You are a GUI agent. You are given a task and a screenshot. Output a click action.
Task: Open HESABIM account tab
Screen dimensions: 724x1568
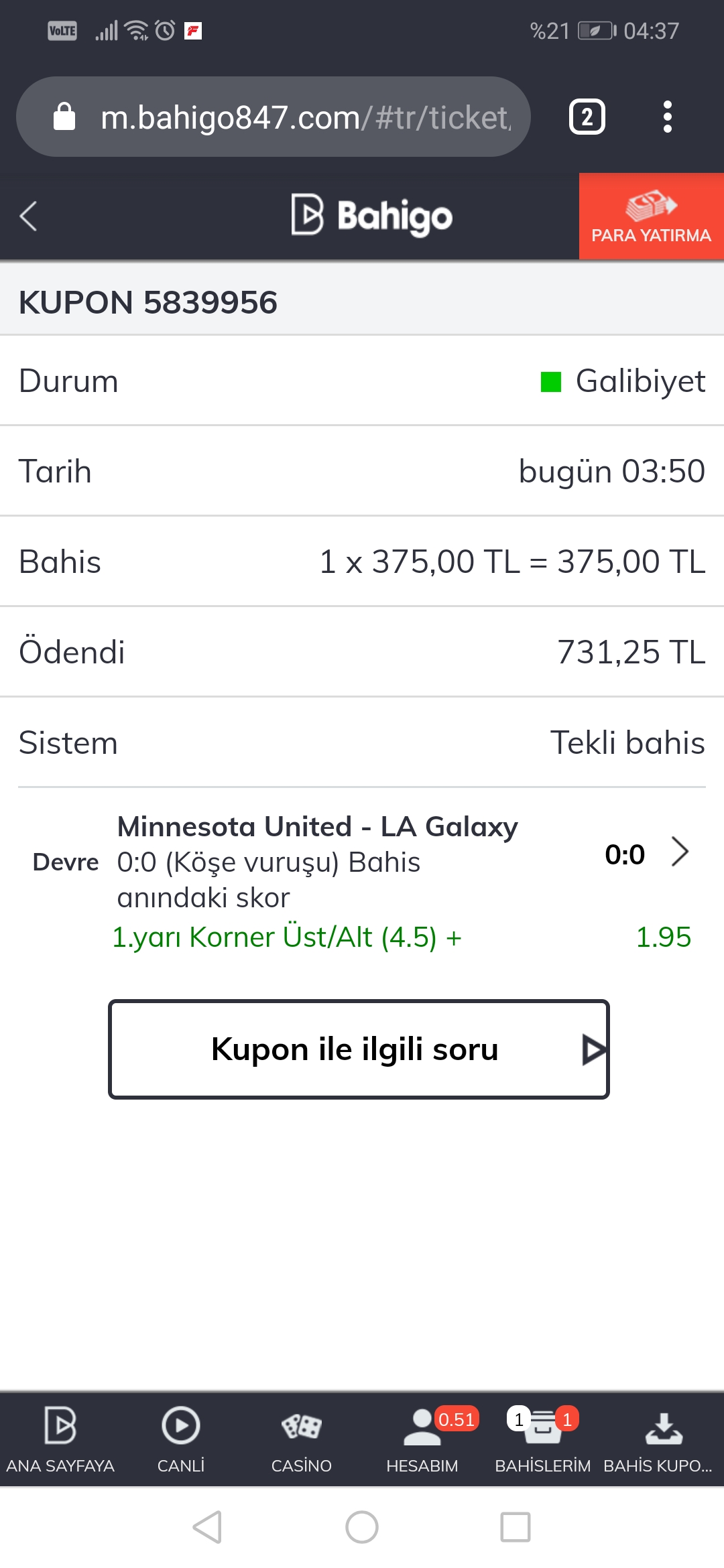click(422, 1439)
